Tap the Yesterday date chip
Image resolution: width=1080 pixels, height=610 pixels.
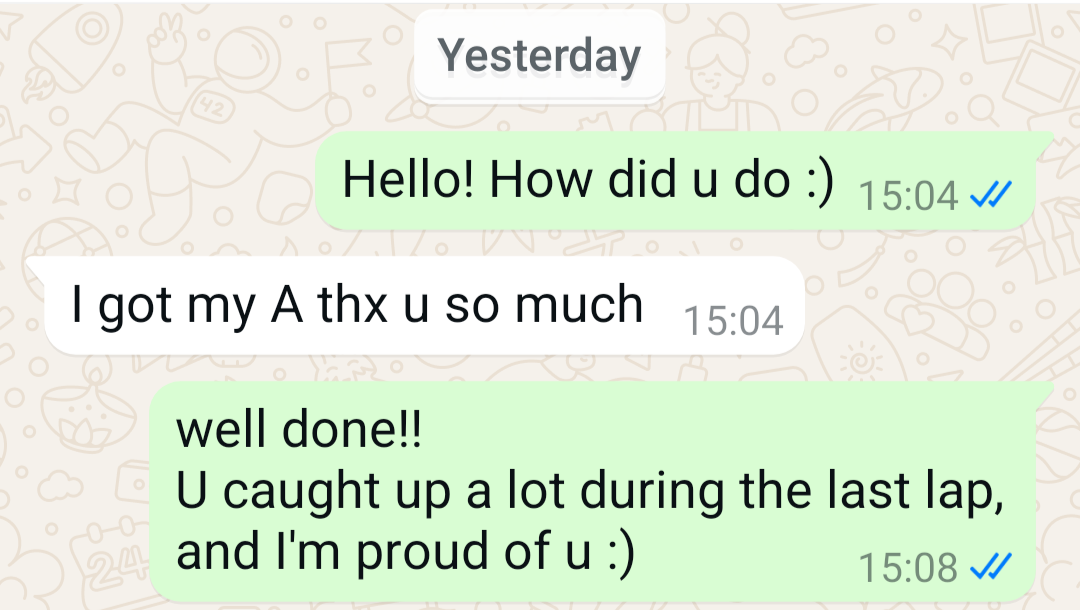[x=540, y=55]
